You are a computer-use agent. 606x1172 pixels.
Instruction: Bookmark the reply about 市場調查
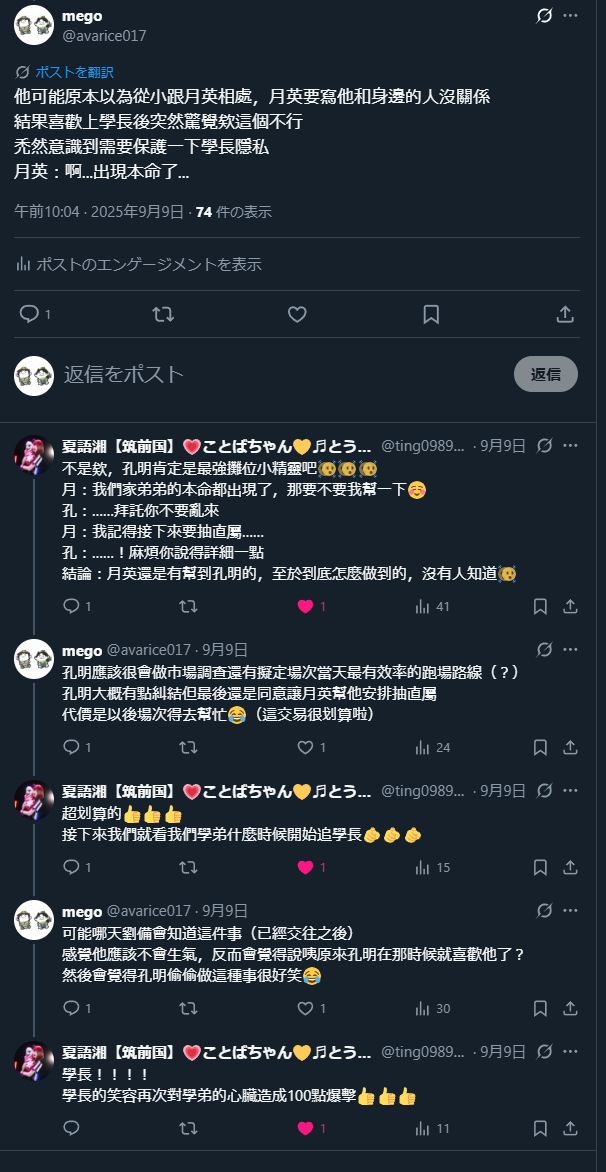click(540, 747)
